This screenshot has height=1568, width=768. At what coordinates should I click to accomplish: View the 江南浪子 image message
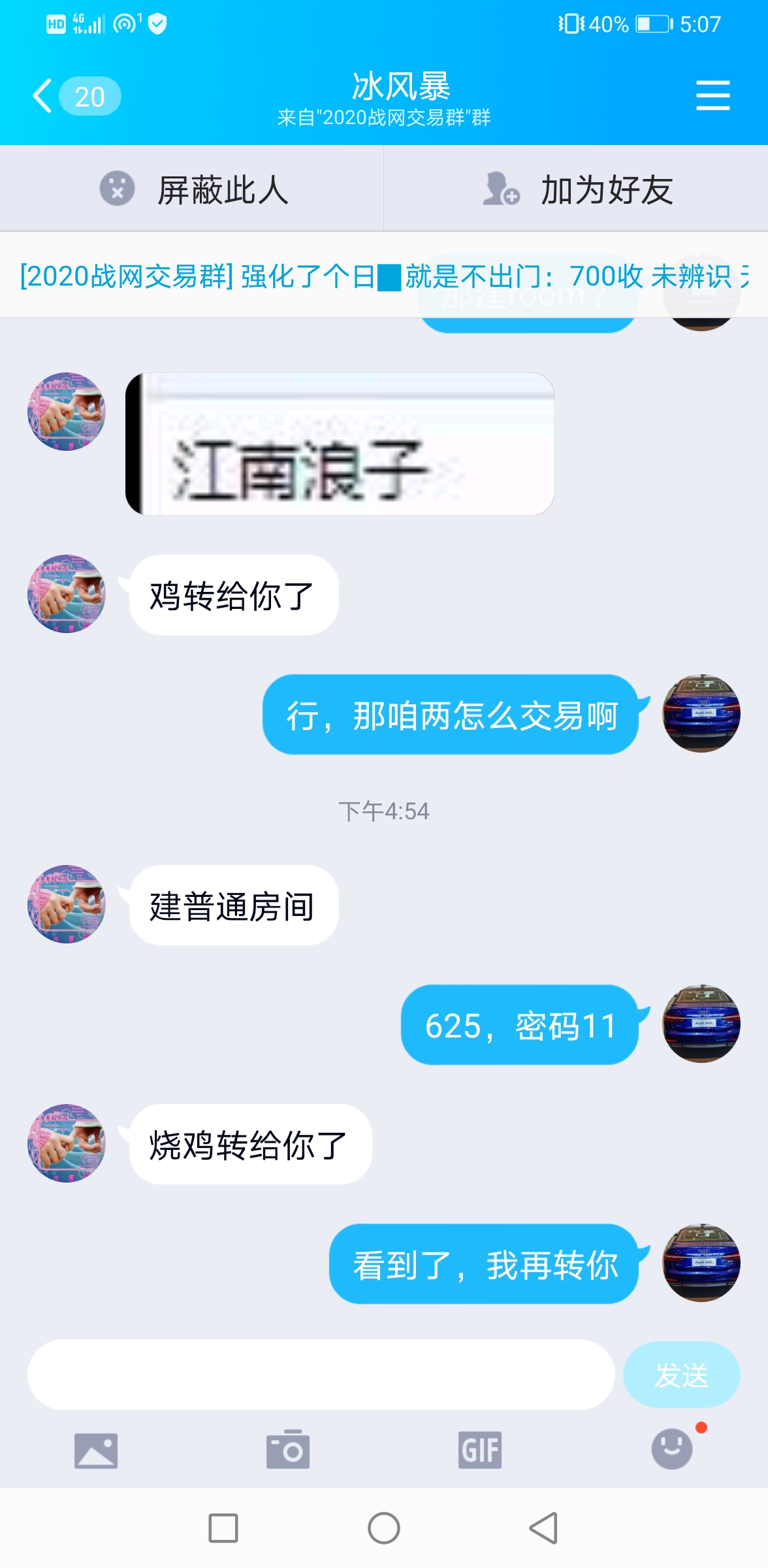point(340,444)
